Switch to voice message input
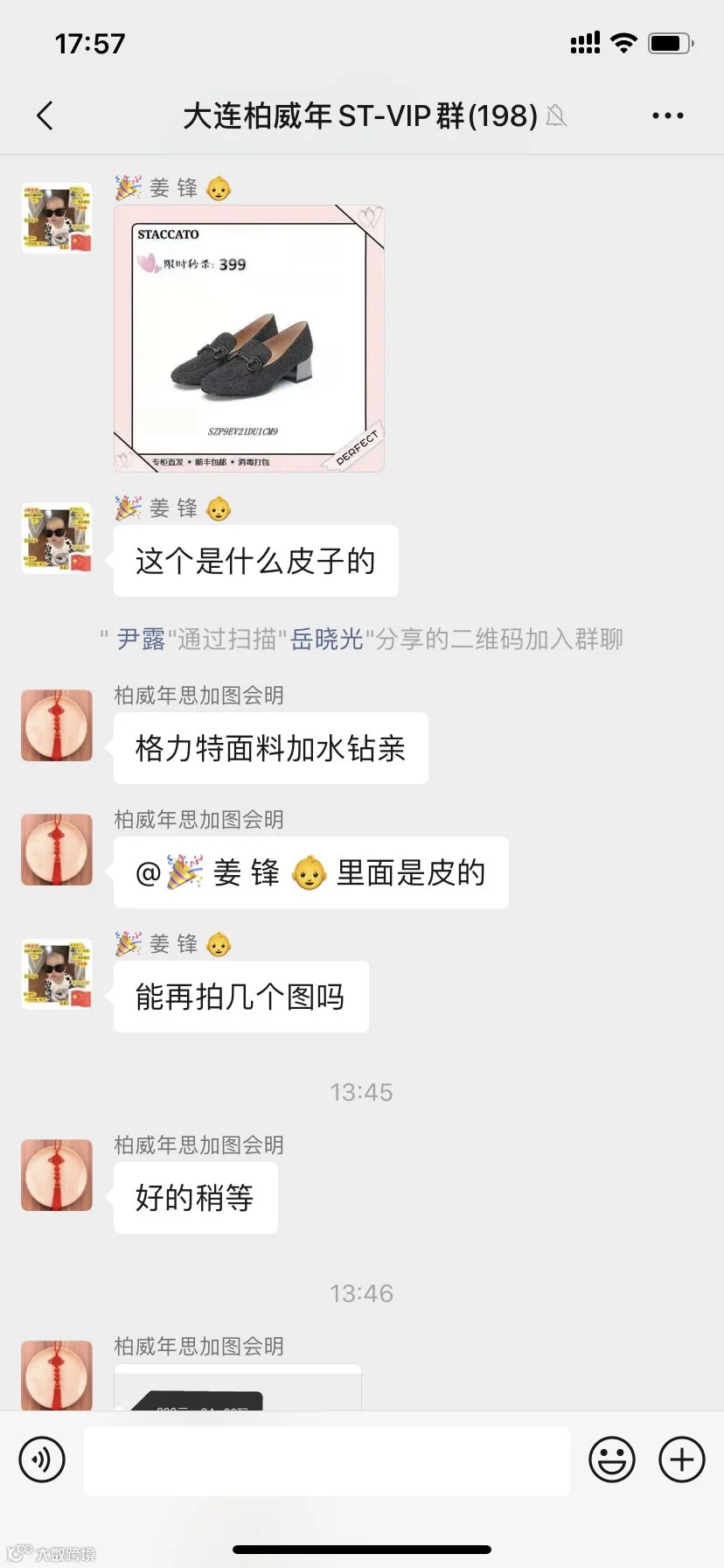Viewport: 724px width, 1568px height. click(x=42, y=1459)
